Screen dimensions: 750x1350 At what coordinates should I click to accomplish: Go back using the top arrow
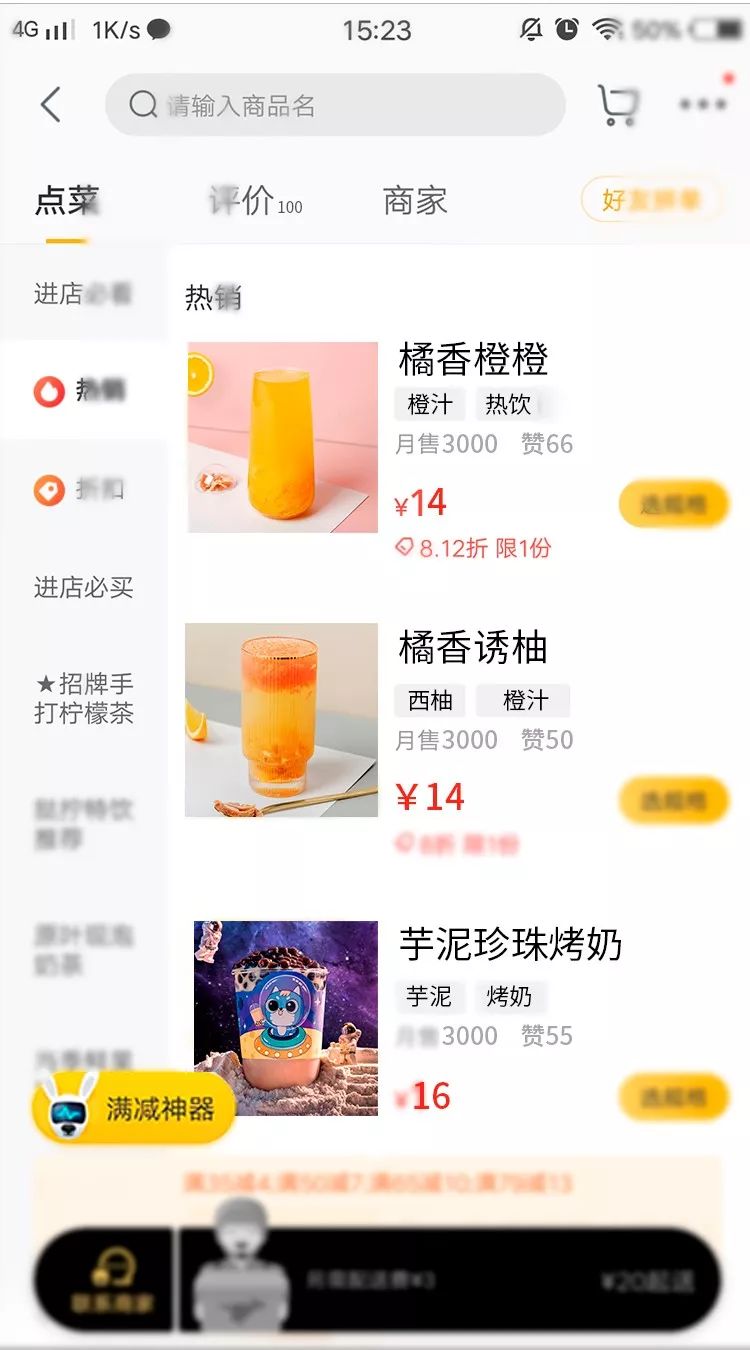tap(51, 104)
